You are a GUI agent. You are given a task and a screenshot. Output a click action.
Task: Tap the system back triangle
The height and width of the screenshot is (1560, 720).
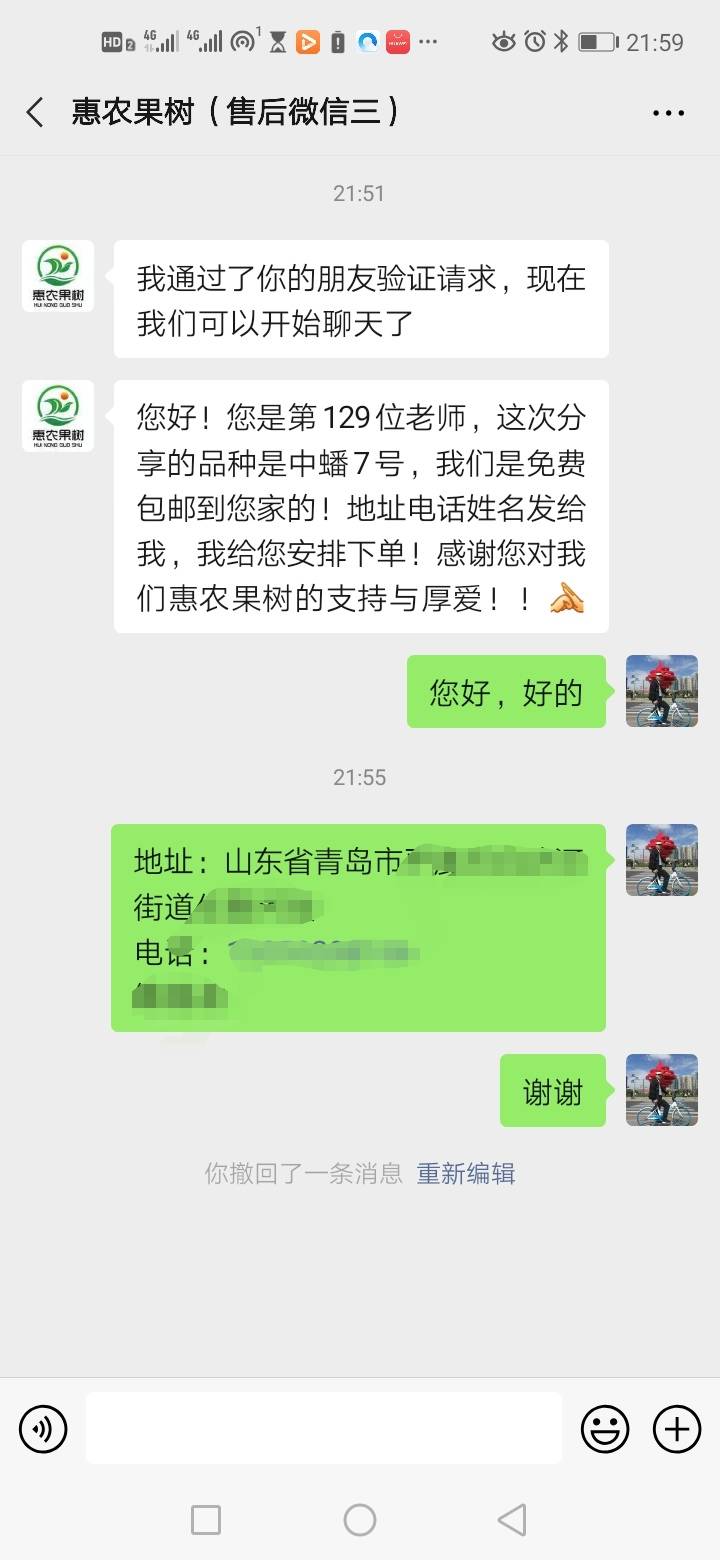512,1520
